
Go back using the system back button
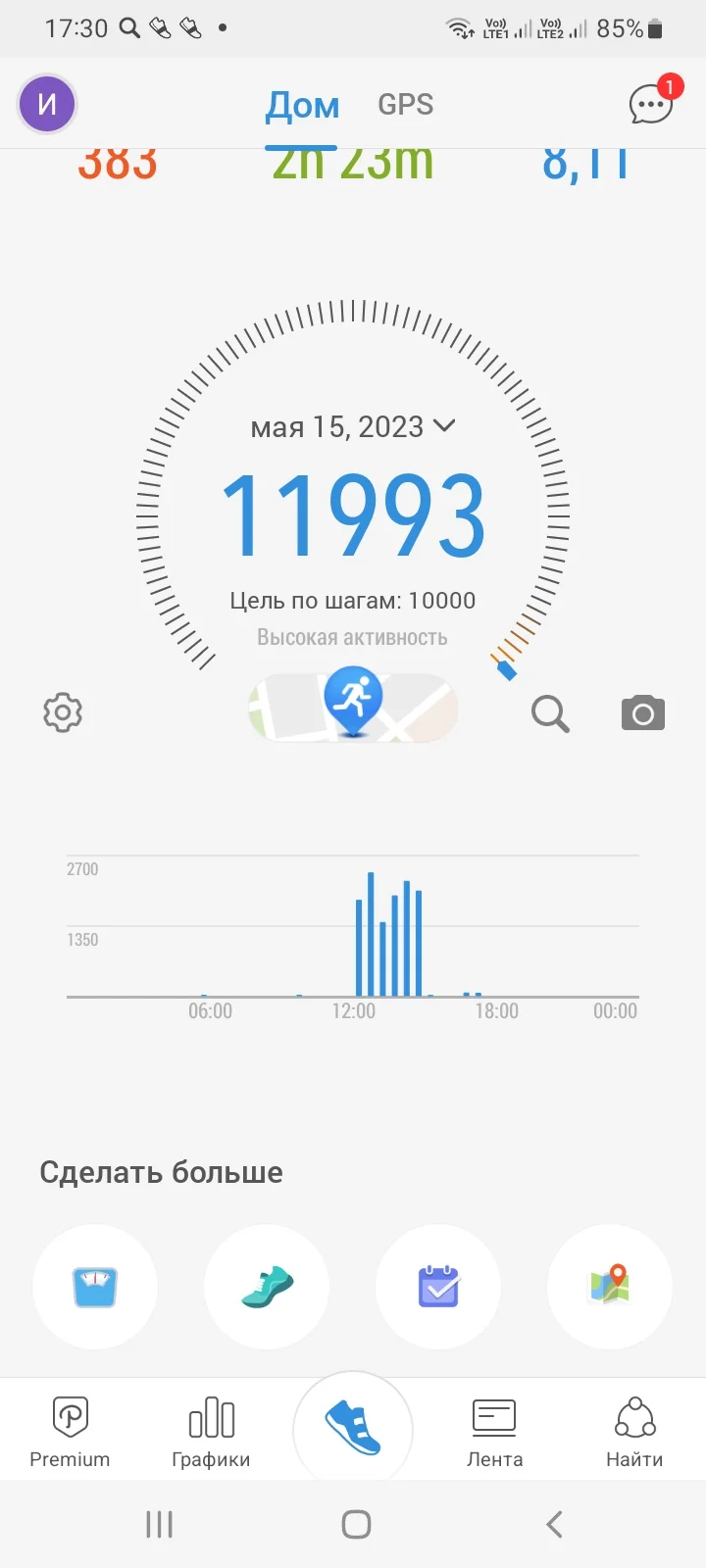click(x=554, y=1524)
